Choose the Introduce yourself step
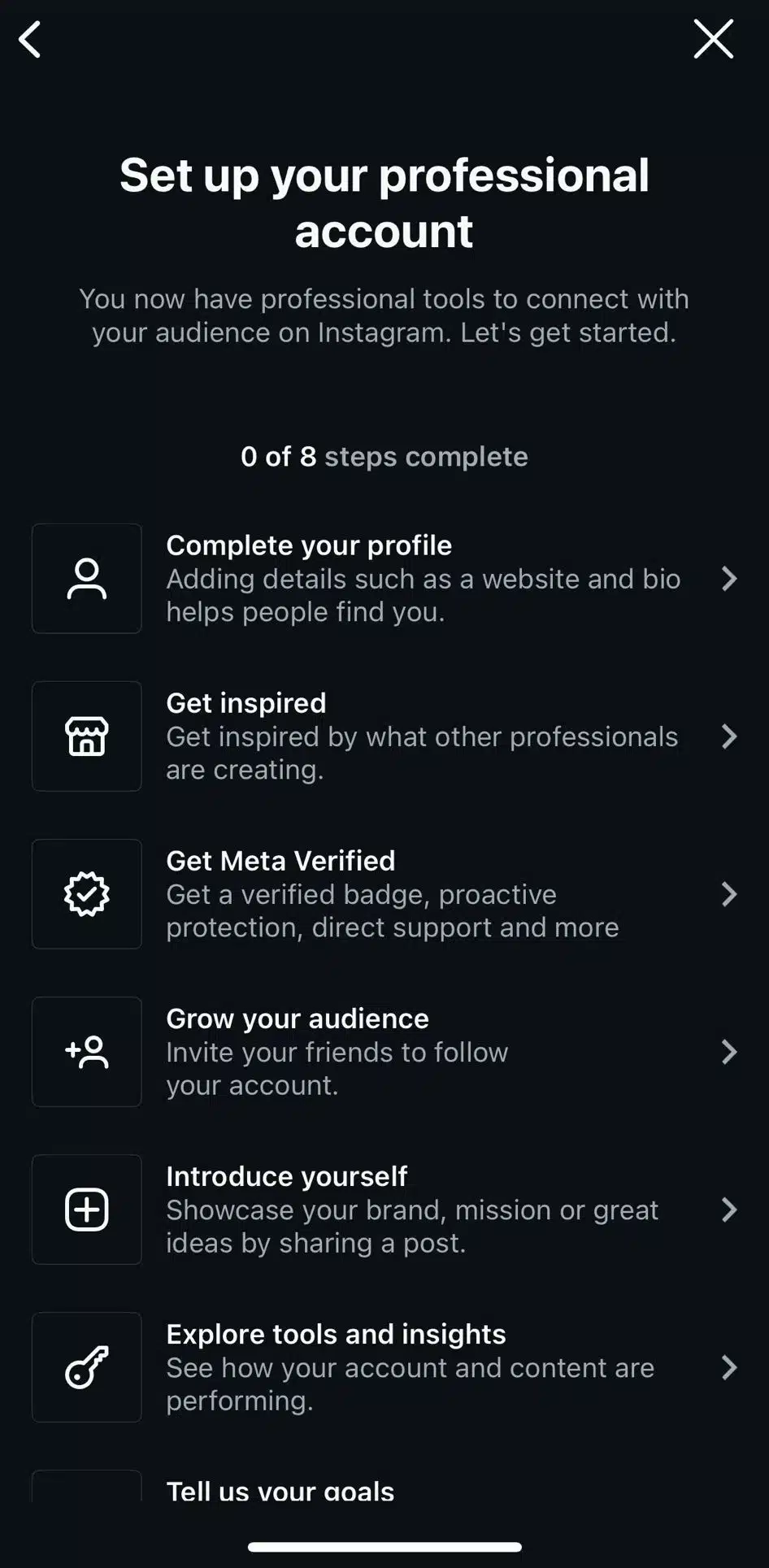The image size is (769, 1568). coord(384,1210)
